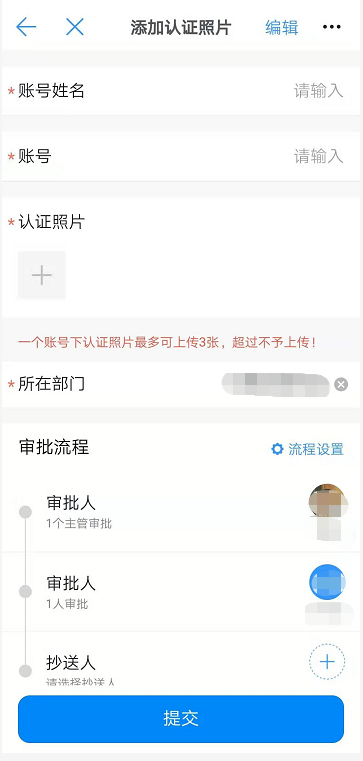Clear the selected 所在部门
This screenshot has width=363, height=761.
(341, 385)
